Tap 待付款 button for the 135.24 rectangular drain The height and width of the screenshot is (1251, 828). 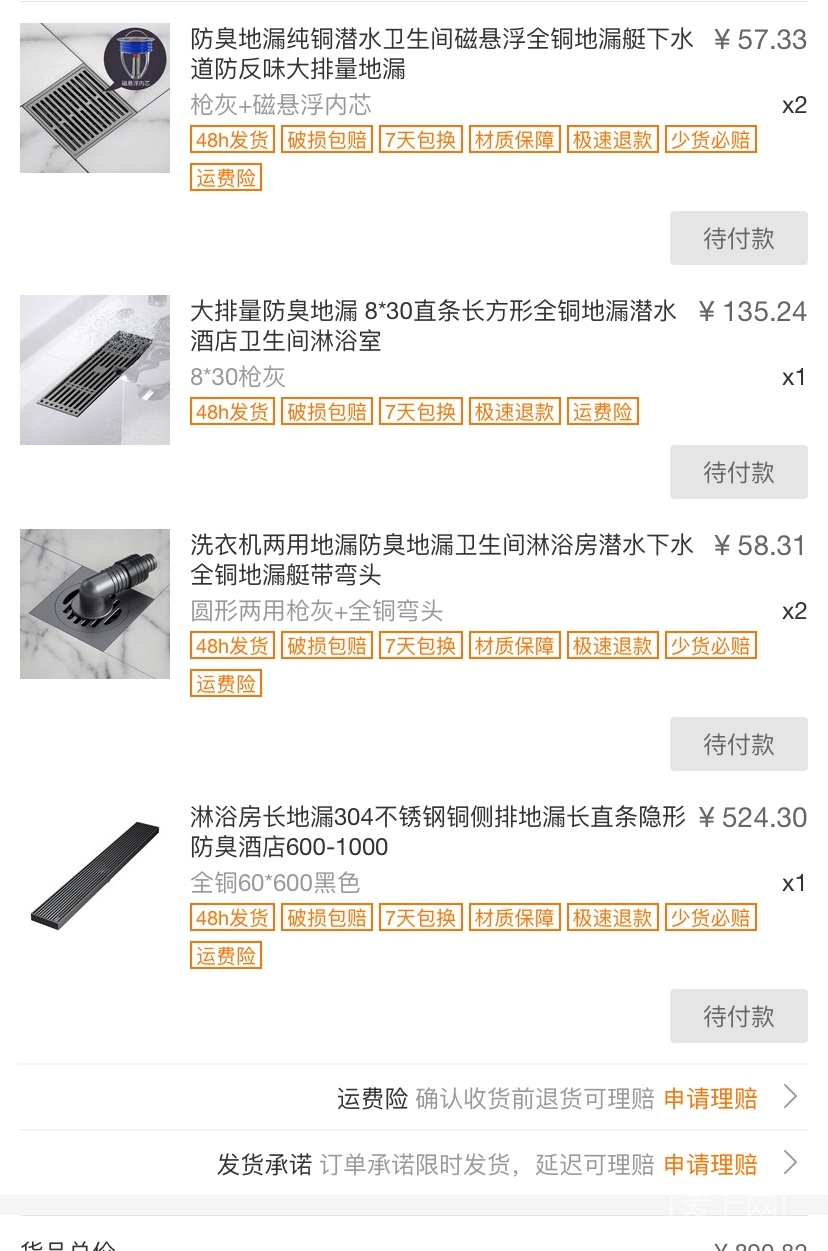click(x=738, y=472)
